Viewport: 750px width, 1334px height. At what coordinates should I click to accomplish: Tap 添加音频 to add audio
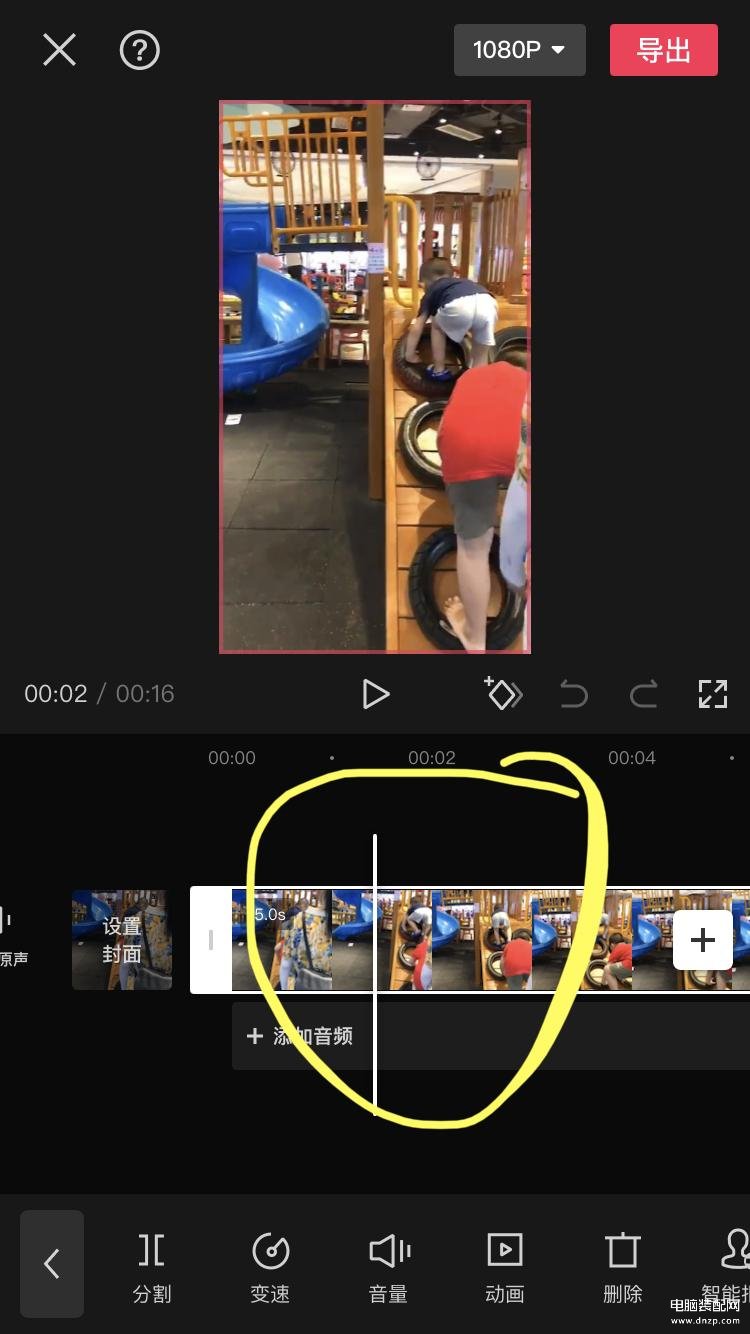300,1036
